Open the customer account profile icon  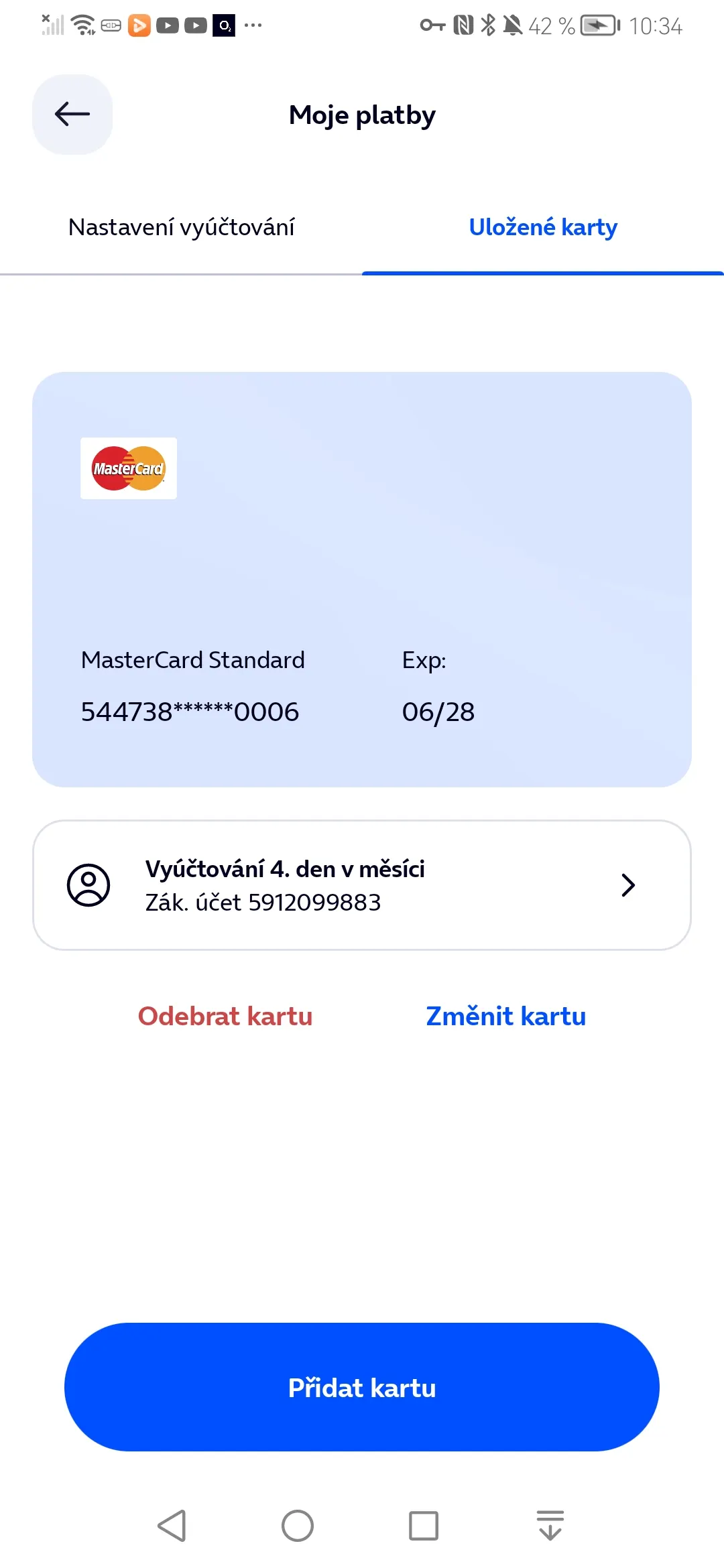tap(88, 885)
